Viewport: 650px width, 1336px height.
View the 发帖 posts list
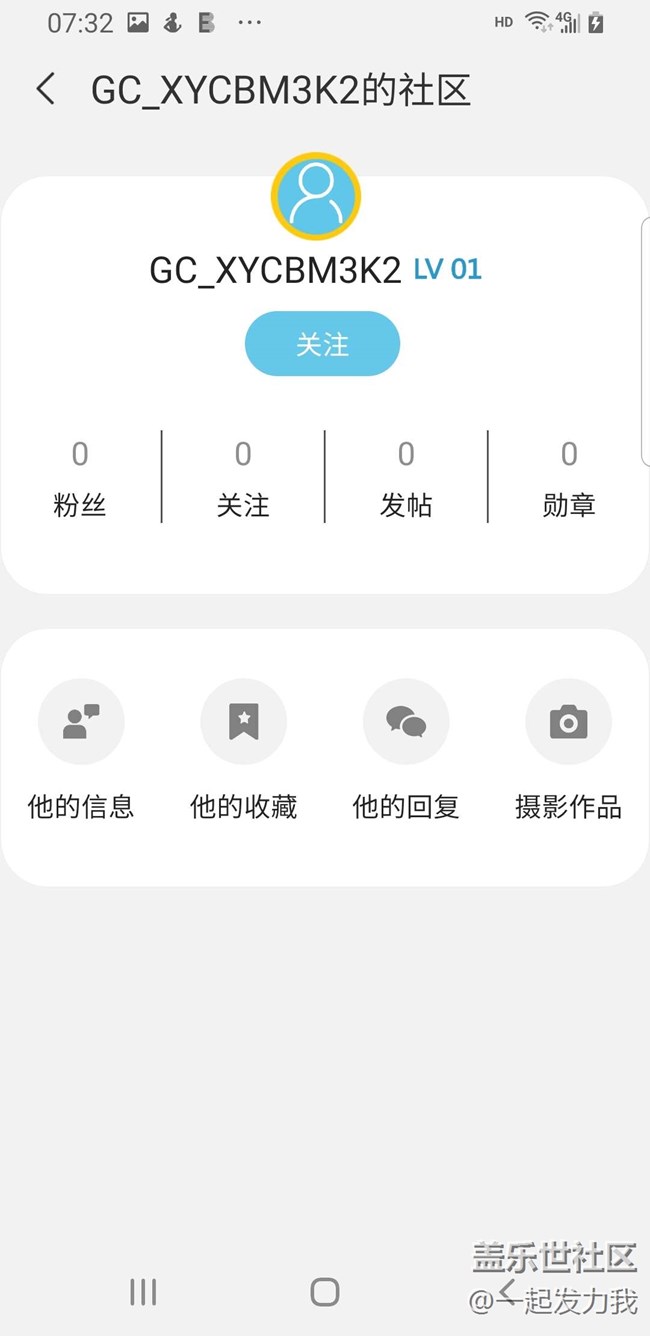click(406, 478)
